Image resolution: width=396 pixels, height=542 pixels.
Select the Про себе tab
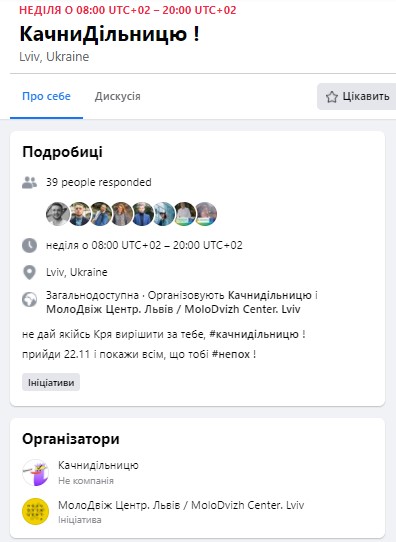tap(46, 96)
